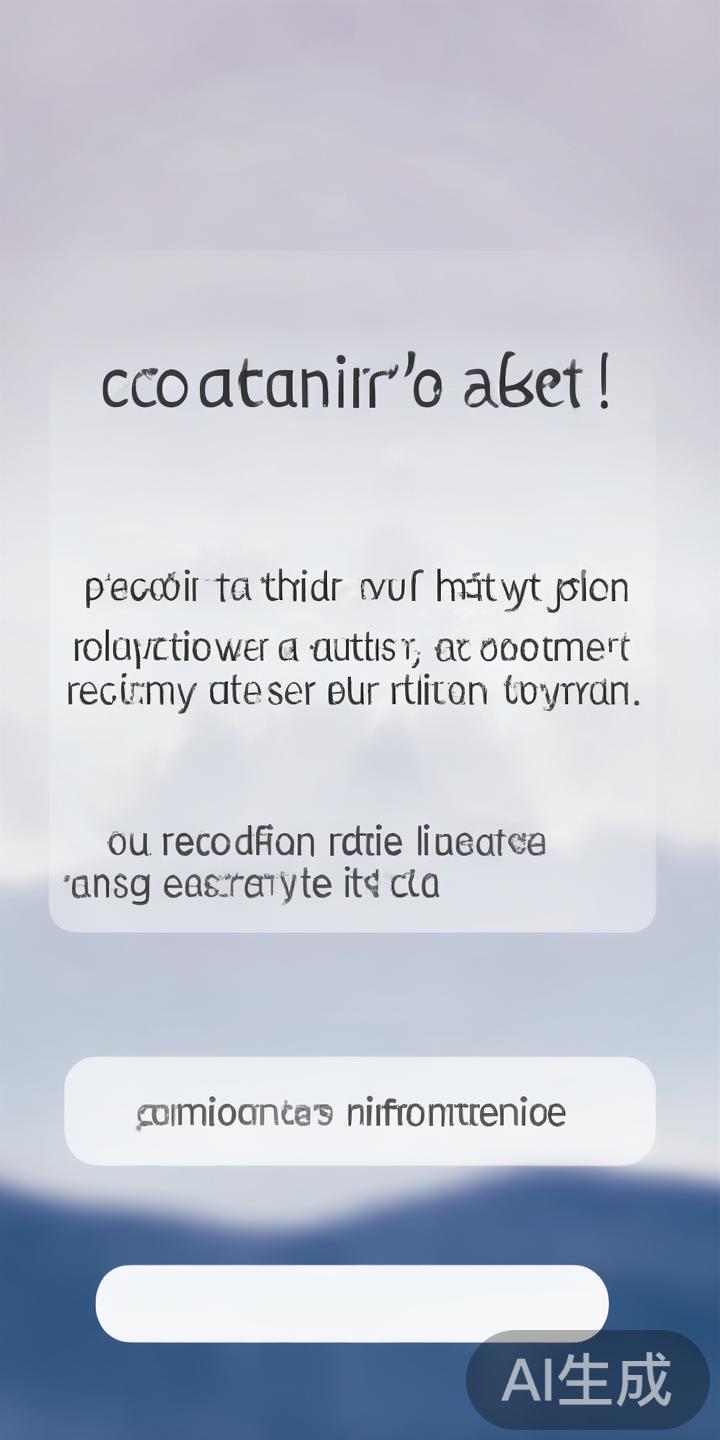Viewport: 720px width, 1440px height.
Task: Select the 'gamioantas nifrontrenioe' button
Action: pyautogui.click(x=360, y=1110)
